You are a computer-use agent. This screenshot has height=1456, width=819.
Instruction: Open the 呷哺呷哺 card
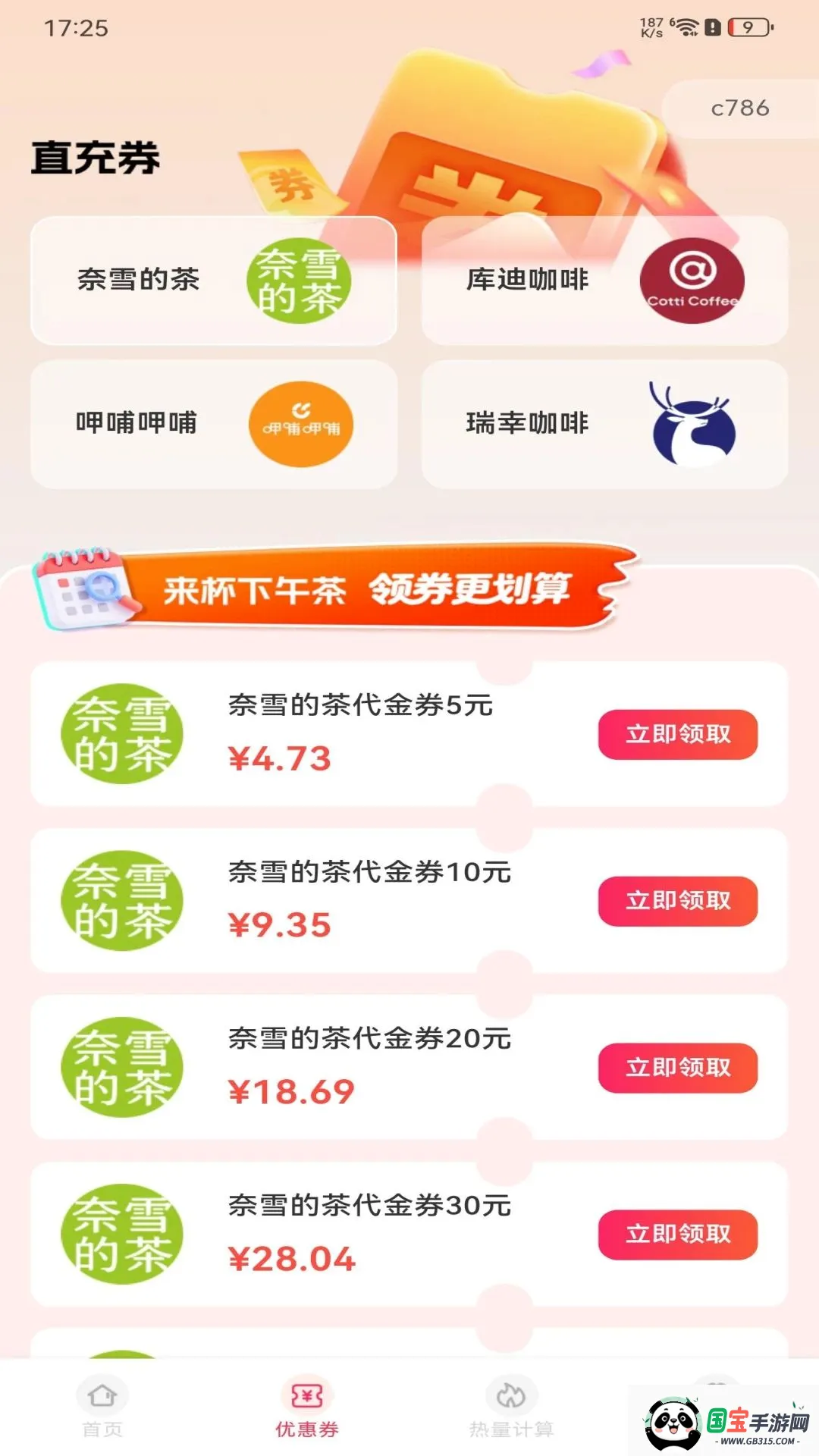(x=214, y=424)
